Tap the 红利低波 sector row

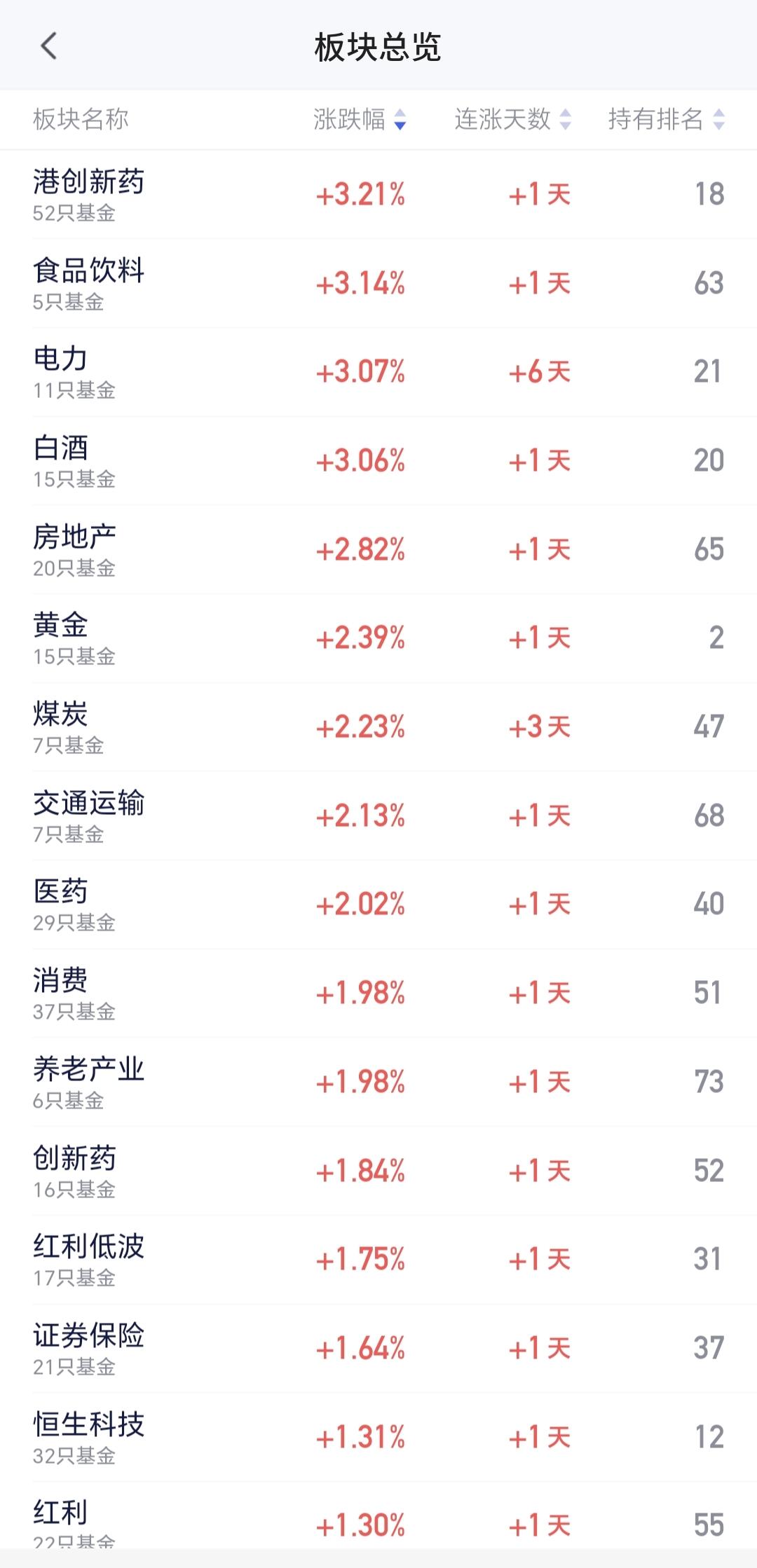[378, 1260]
